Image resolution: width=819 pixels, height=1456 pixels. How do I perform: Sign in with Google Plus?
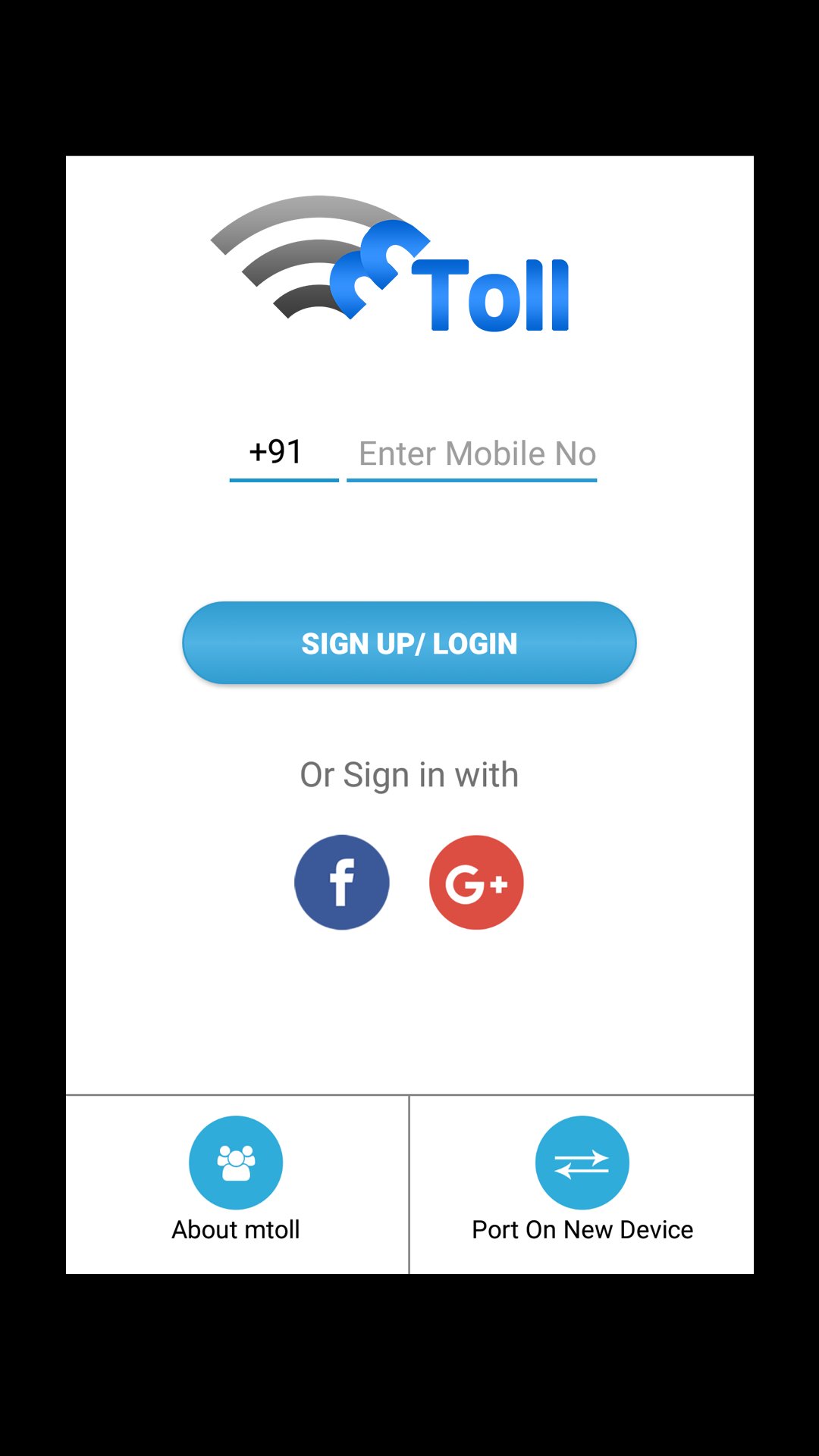pyautogui.click(x=476, y=883)
